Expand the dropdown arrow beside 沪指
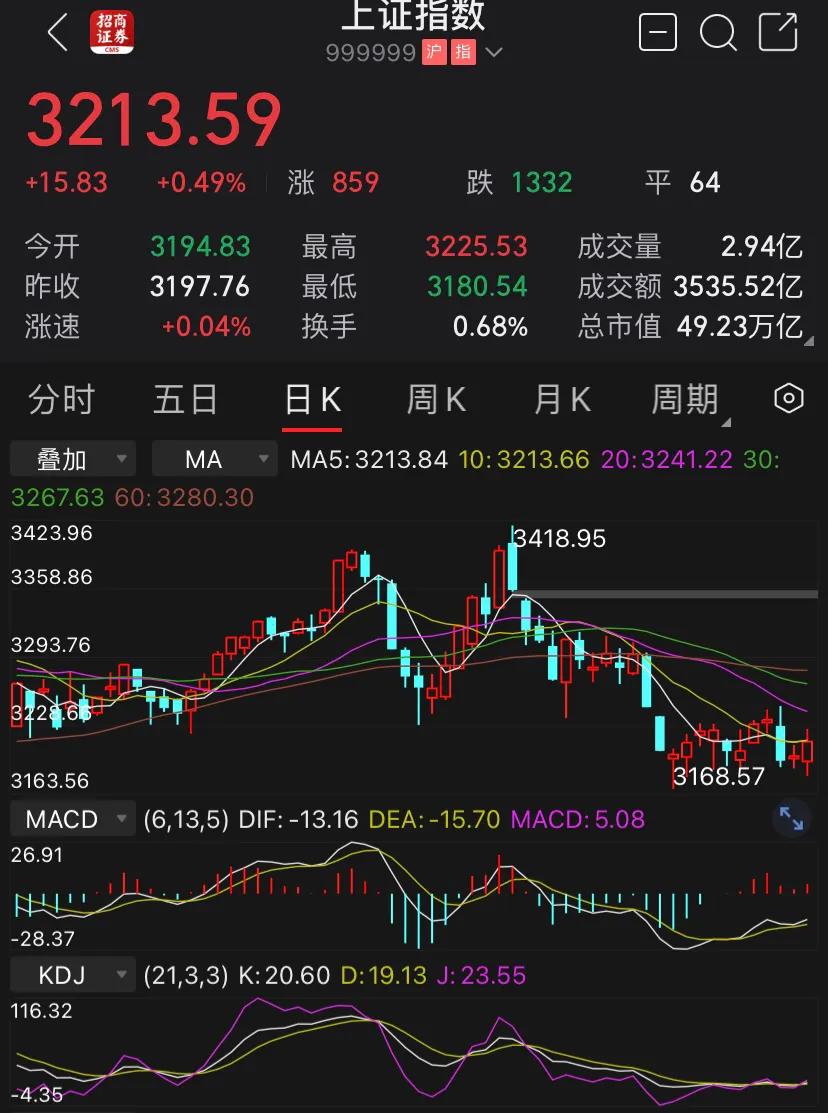Viewport: 828px width, 1113px height. [496, 53]
